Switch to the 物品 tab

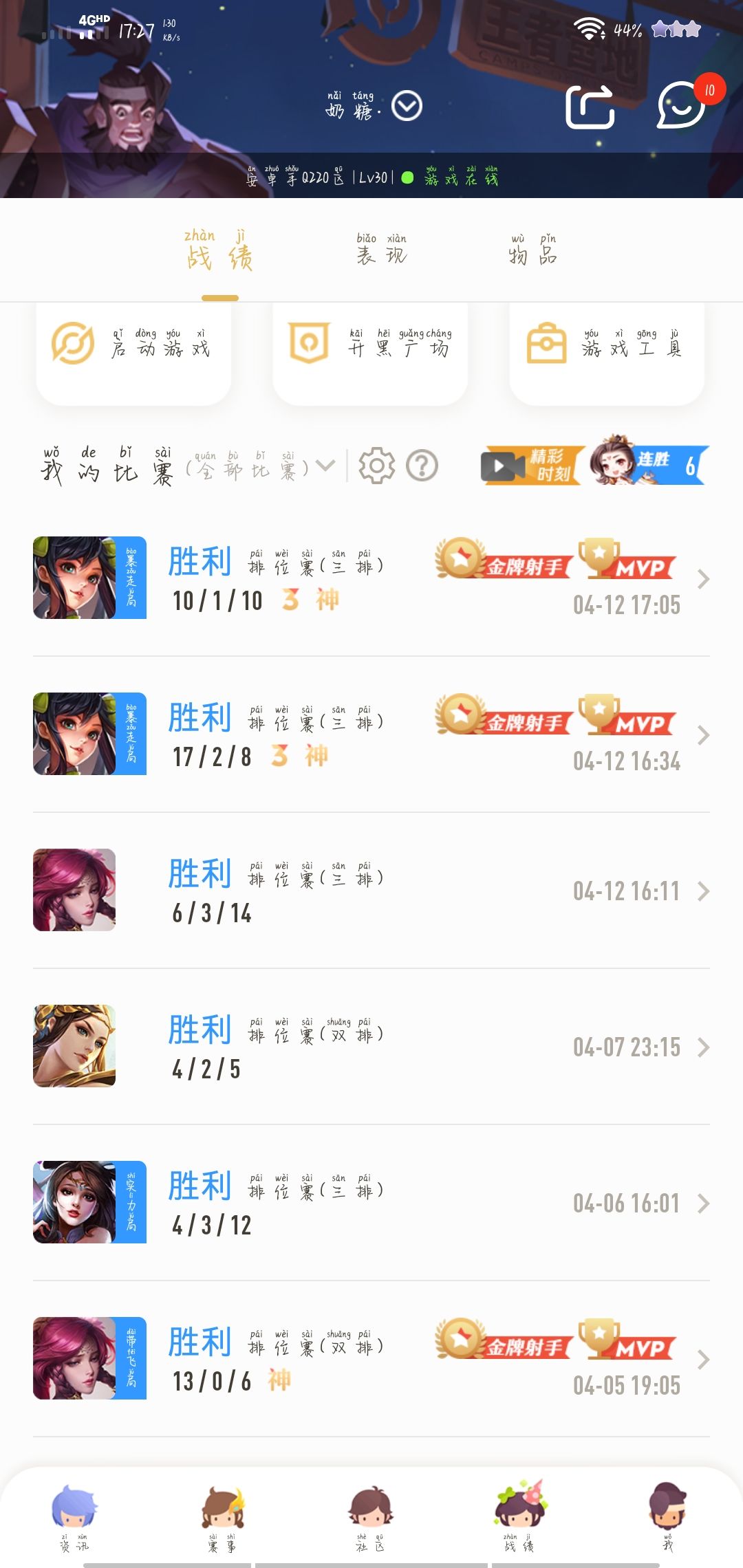click(533, 253)
